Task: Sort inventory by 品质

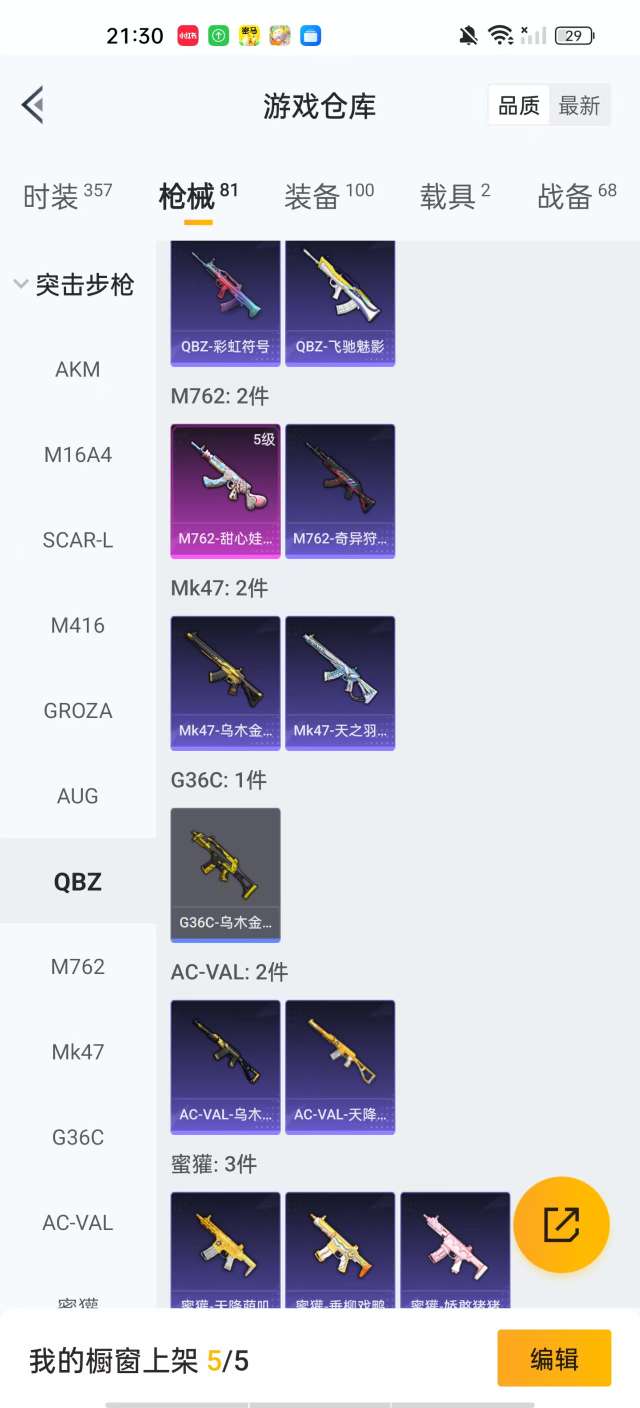Action: 519,105
